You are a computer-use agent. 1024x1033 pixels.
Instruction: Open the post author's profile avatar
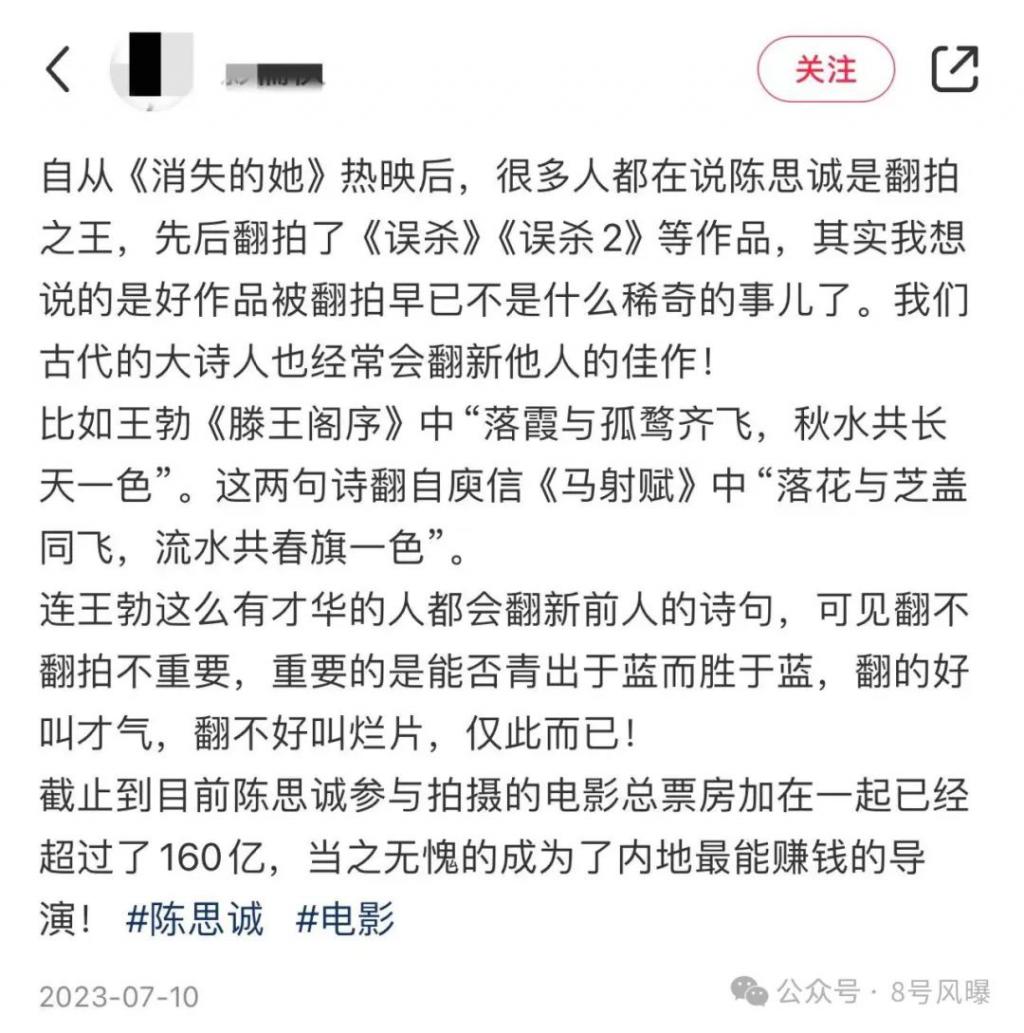[x=152, y=70]
